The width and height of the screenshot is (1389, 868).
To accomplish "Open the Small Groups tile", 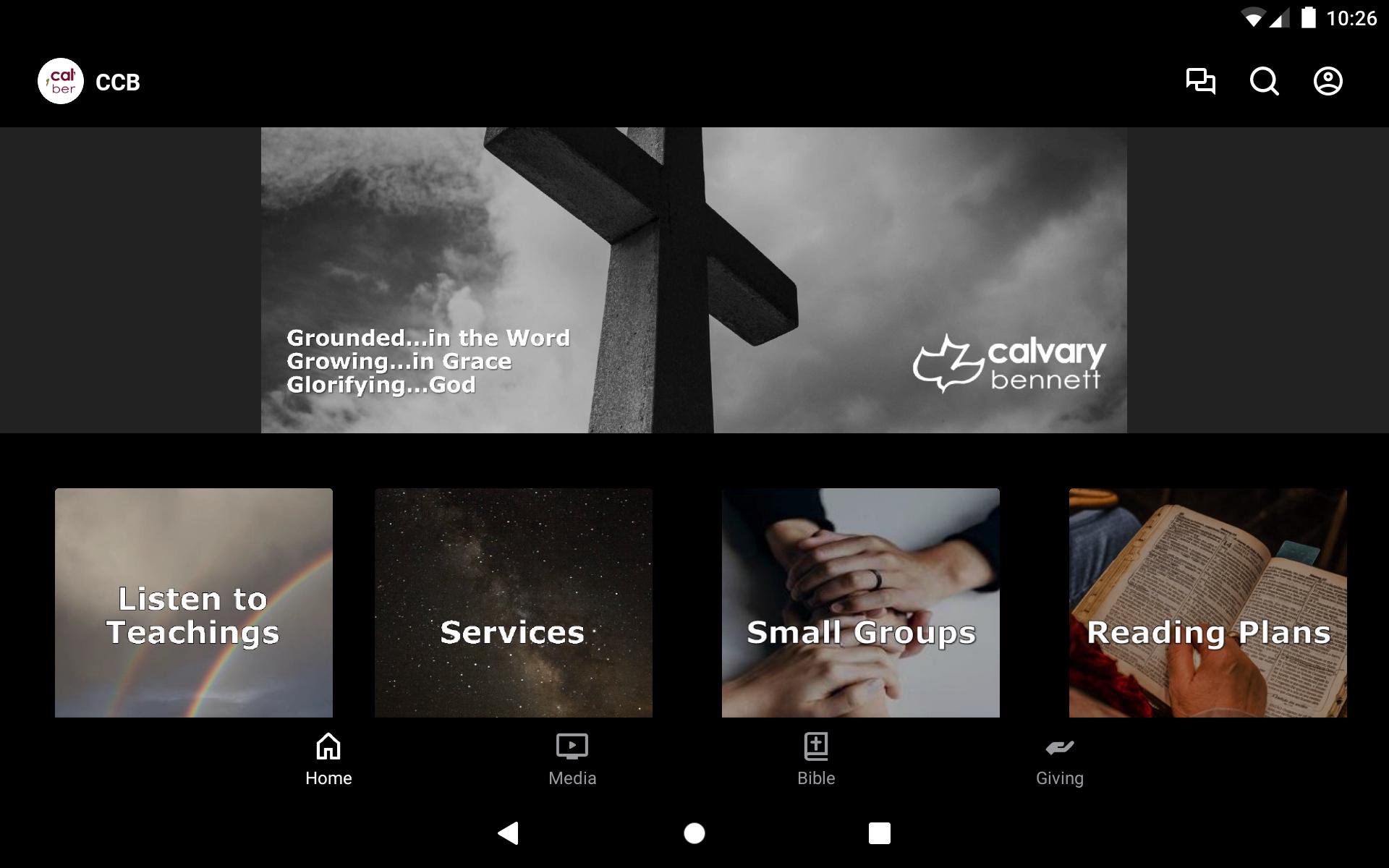I will click(x=861, y=603).
